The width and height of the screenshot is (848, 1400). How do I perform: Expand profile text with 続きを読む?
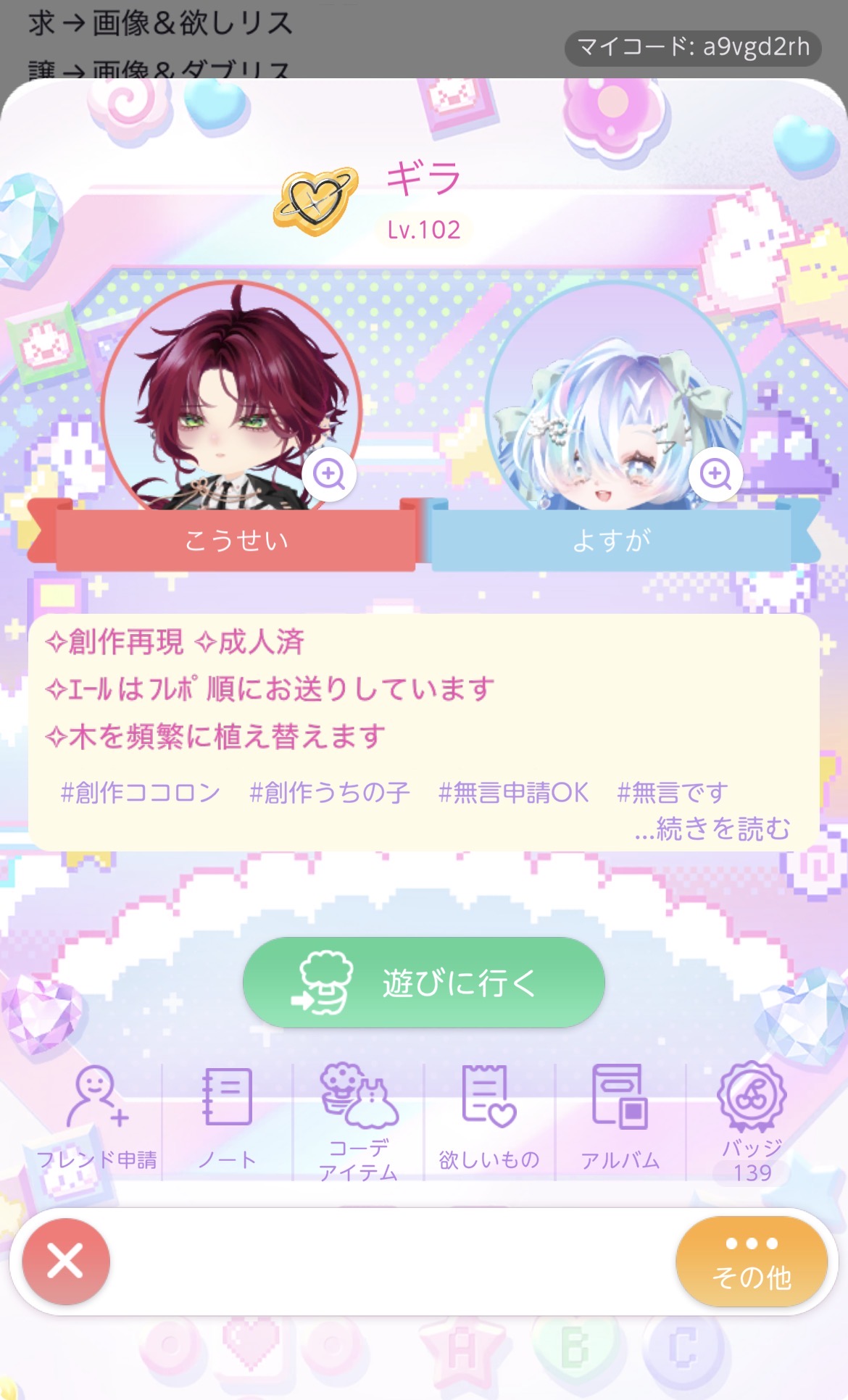tap(712, 828)
